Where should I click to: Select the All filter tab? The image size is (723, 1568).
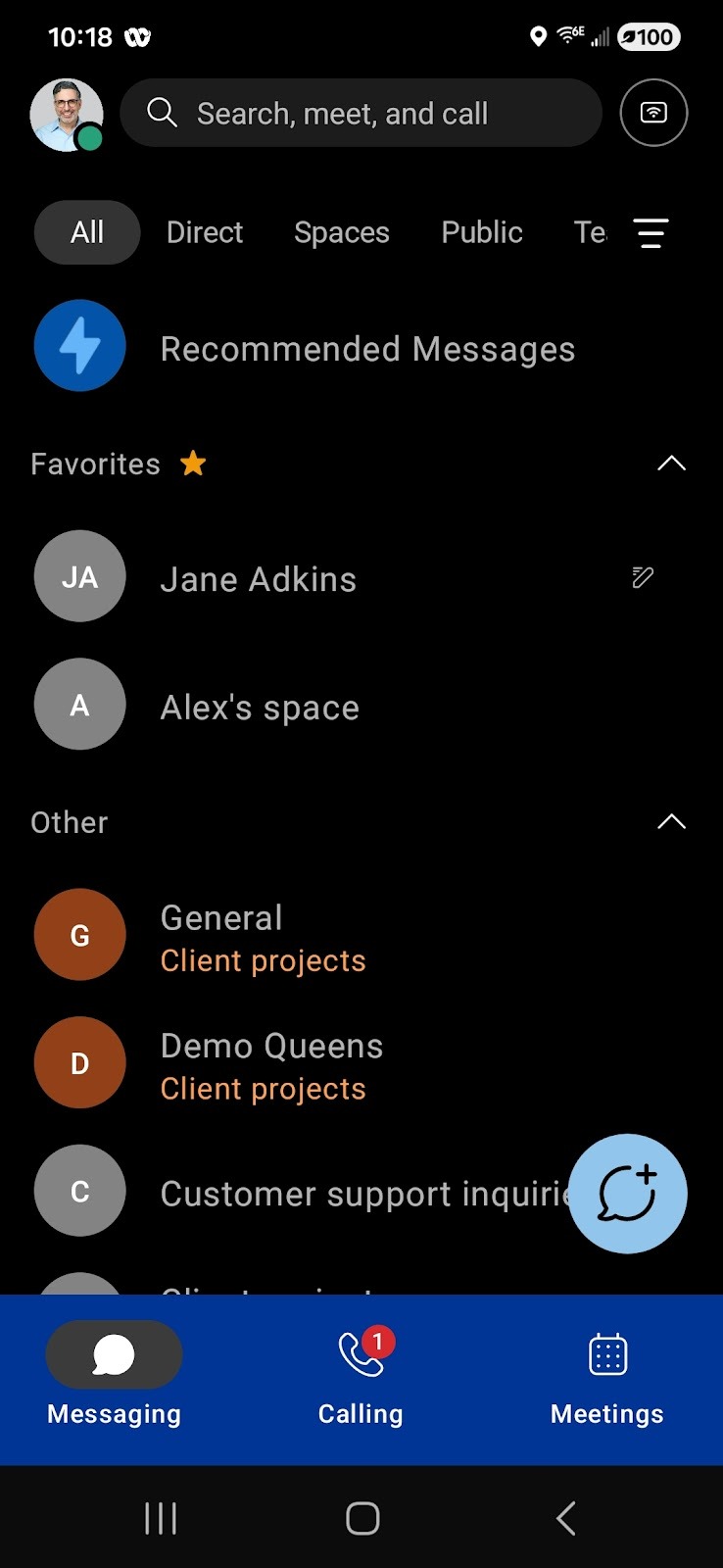coord(87,232)
